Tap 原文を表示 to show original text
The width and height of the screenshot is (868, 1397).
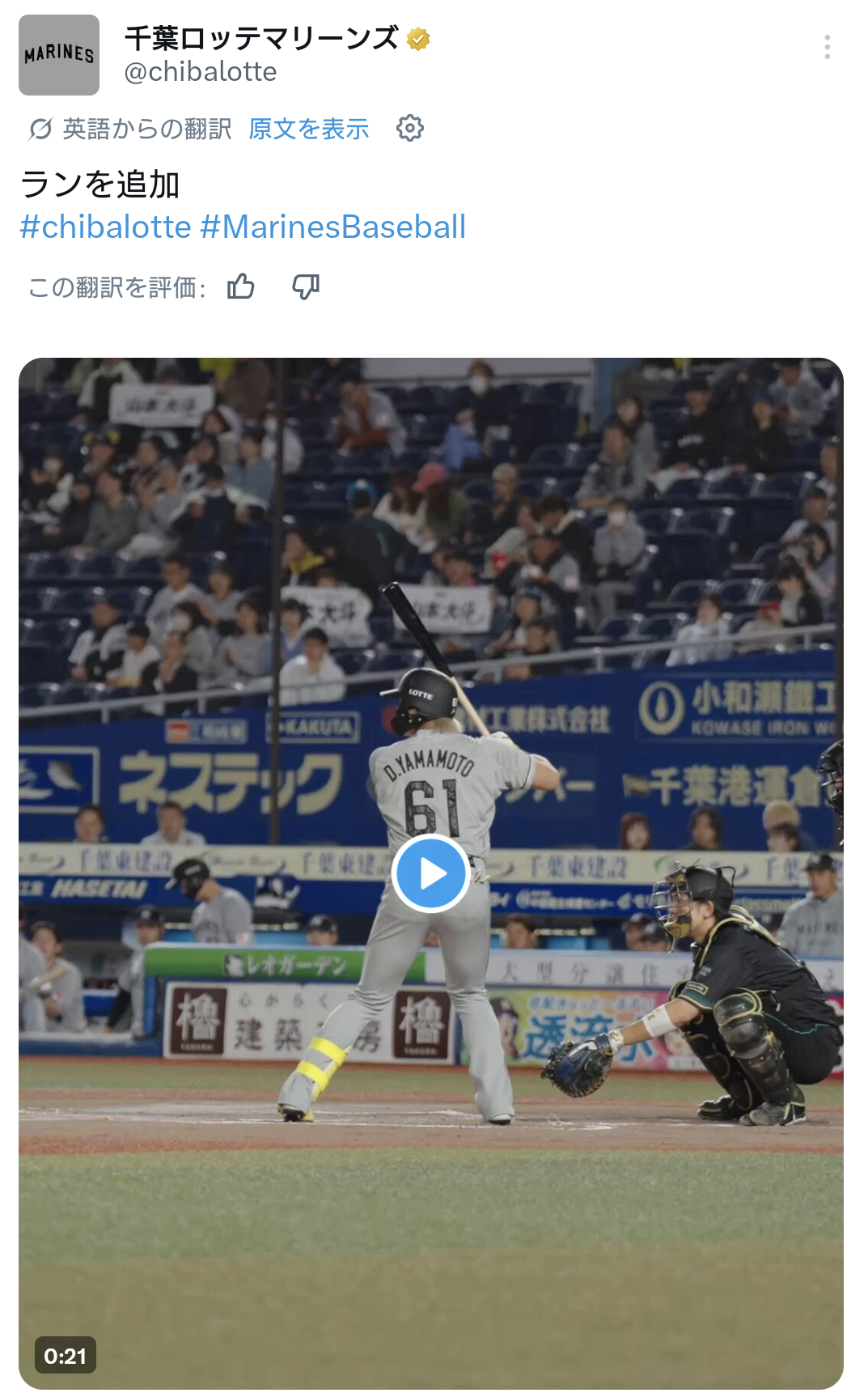coord(308,129)
